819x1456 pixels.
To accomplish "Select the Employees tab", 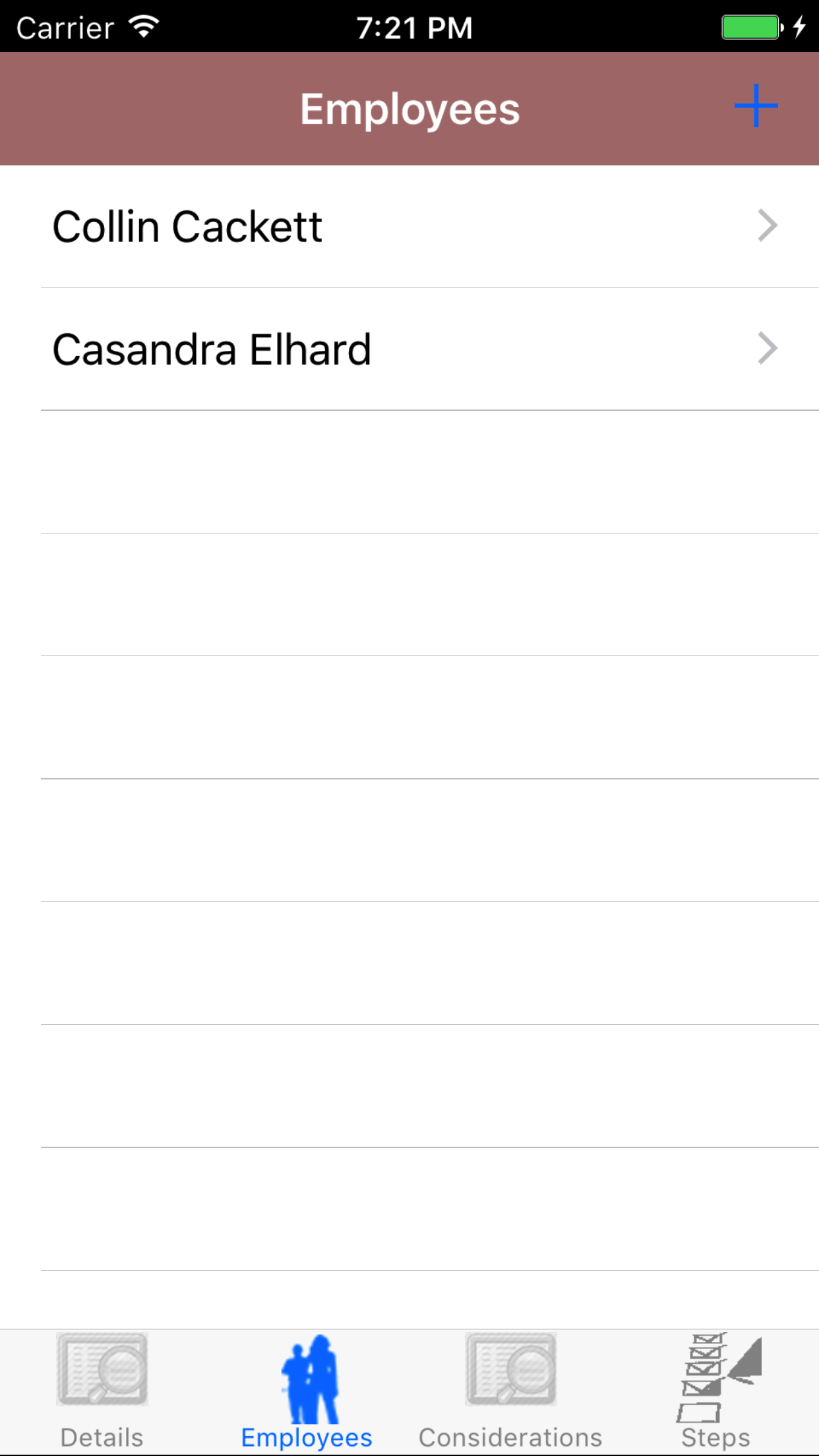I will 307,1391.
